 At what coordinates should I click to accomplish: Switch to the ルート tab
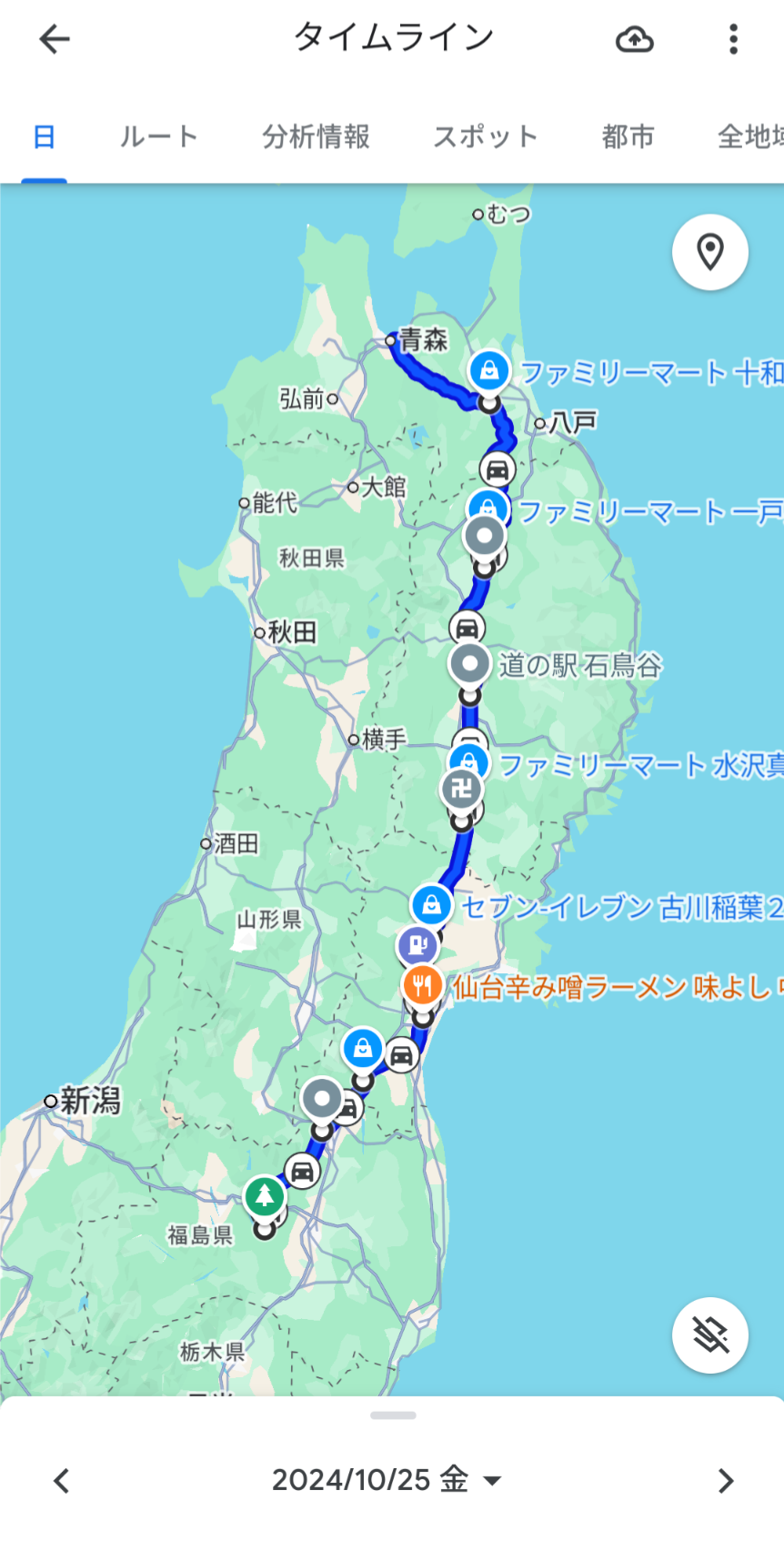coord(159,136)
